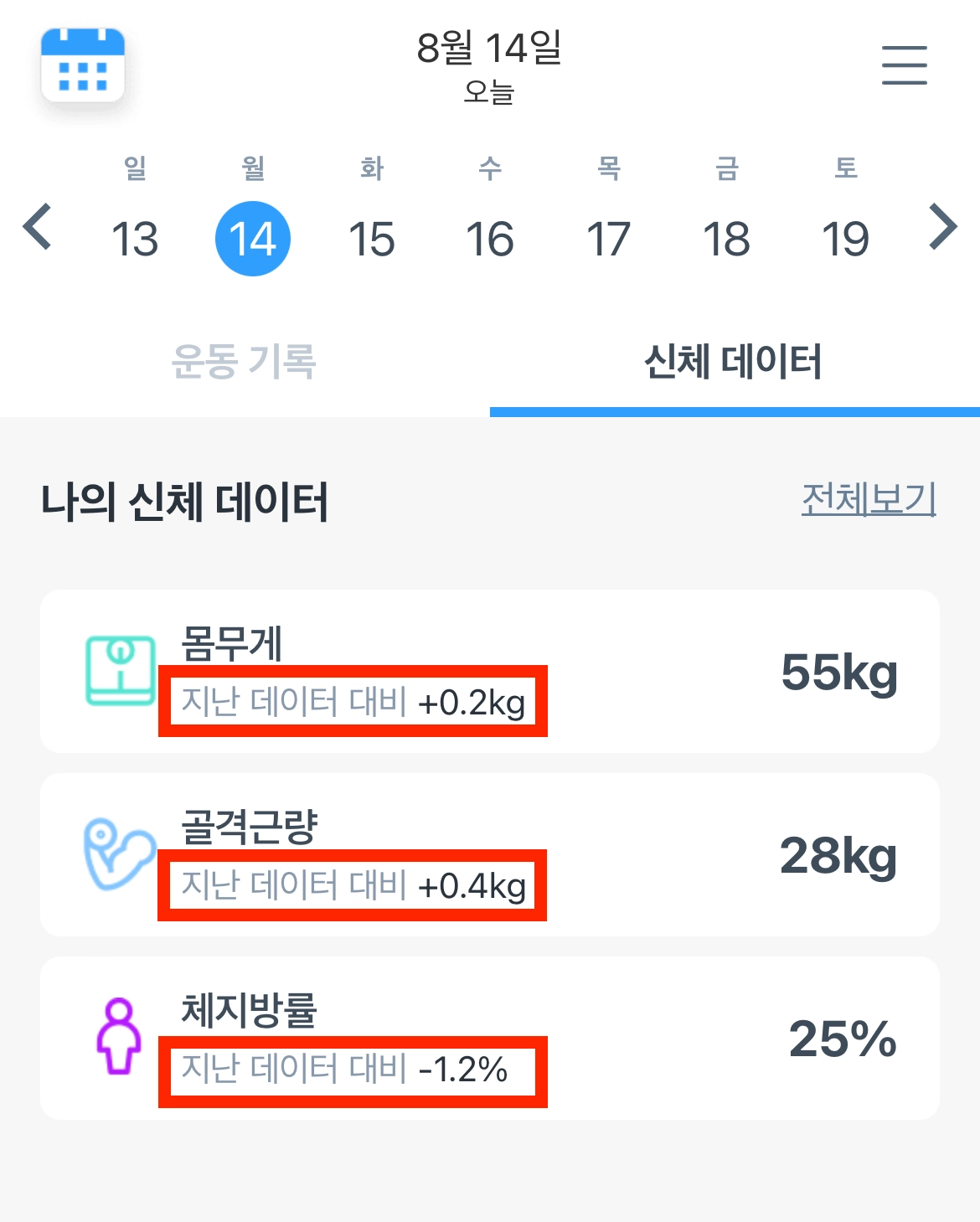Open the 골격근량 card

489,855
